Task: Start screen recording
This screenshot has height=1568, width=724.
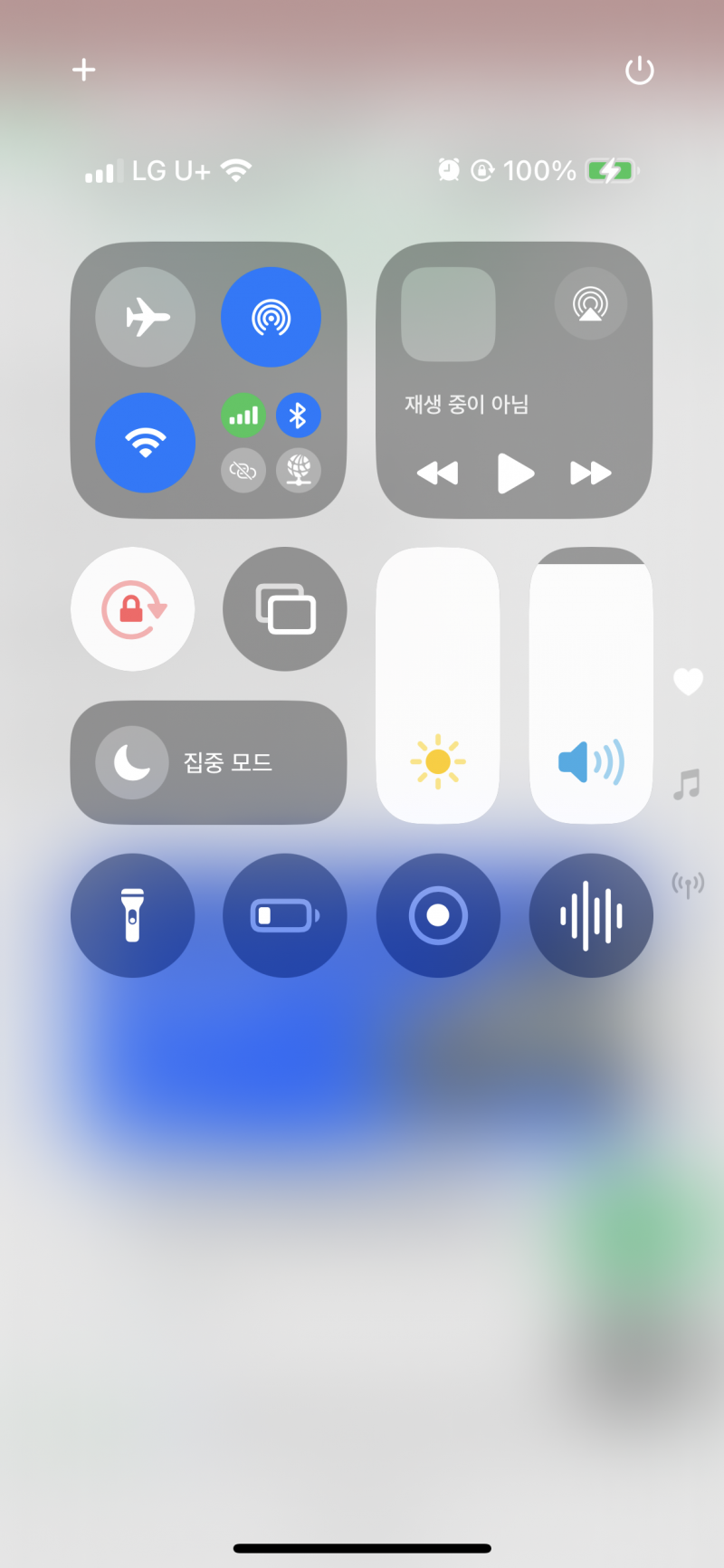Action: point(438,915)
